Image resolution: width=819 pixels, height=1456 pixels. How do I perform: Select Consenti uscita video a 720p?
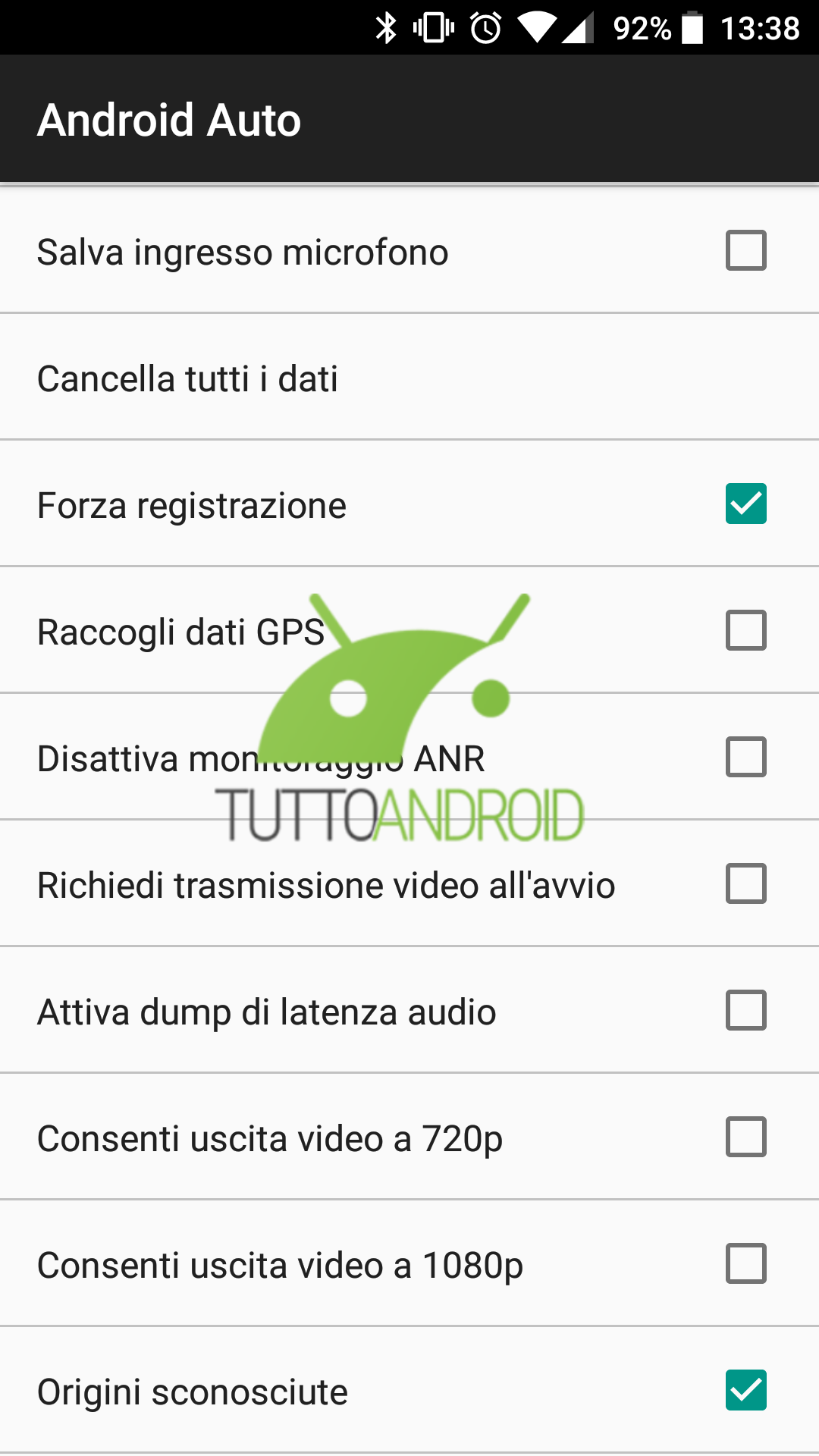coord(745,1137)
